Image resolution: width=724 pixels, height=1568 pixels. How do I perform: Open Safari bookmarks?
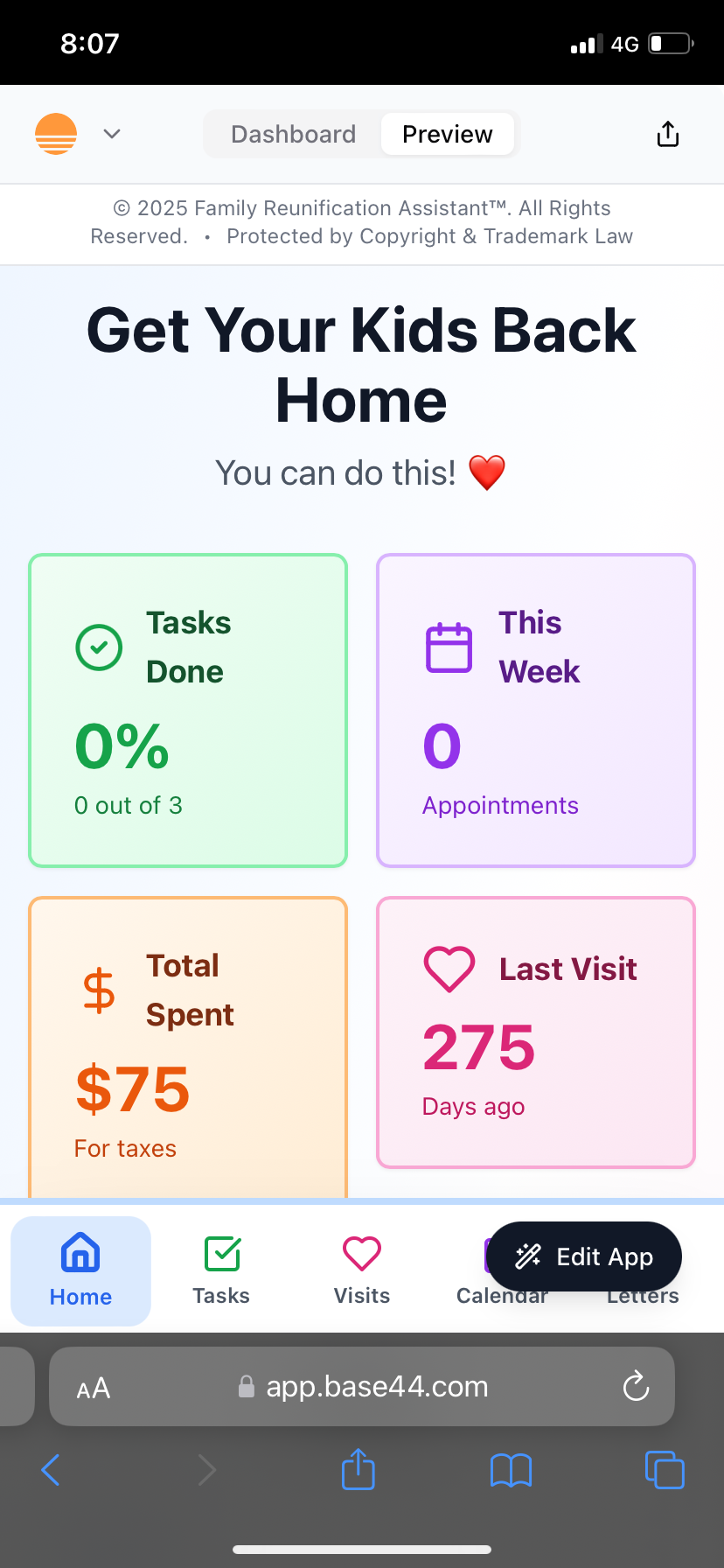[x=511, y=1470]
